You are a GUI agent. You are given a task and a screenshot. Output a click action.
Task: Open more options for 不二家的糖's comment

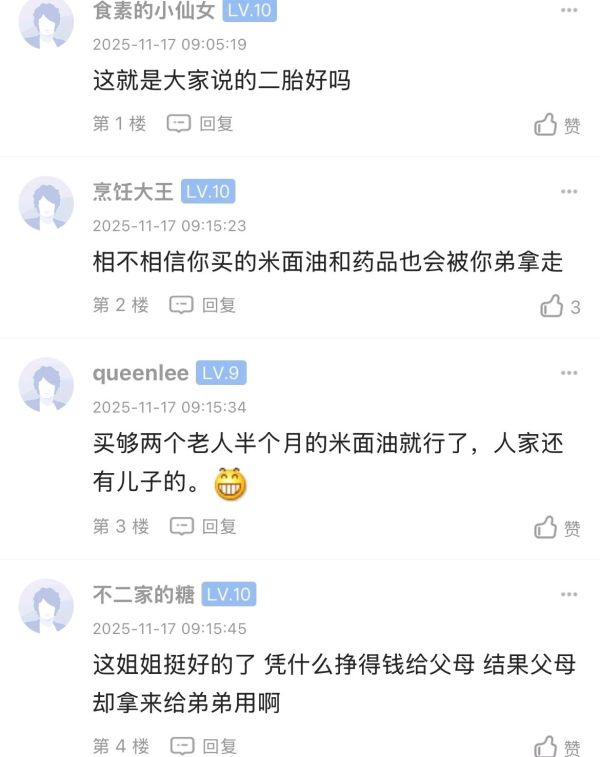pos(569,594)
